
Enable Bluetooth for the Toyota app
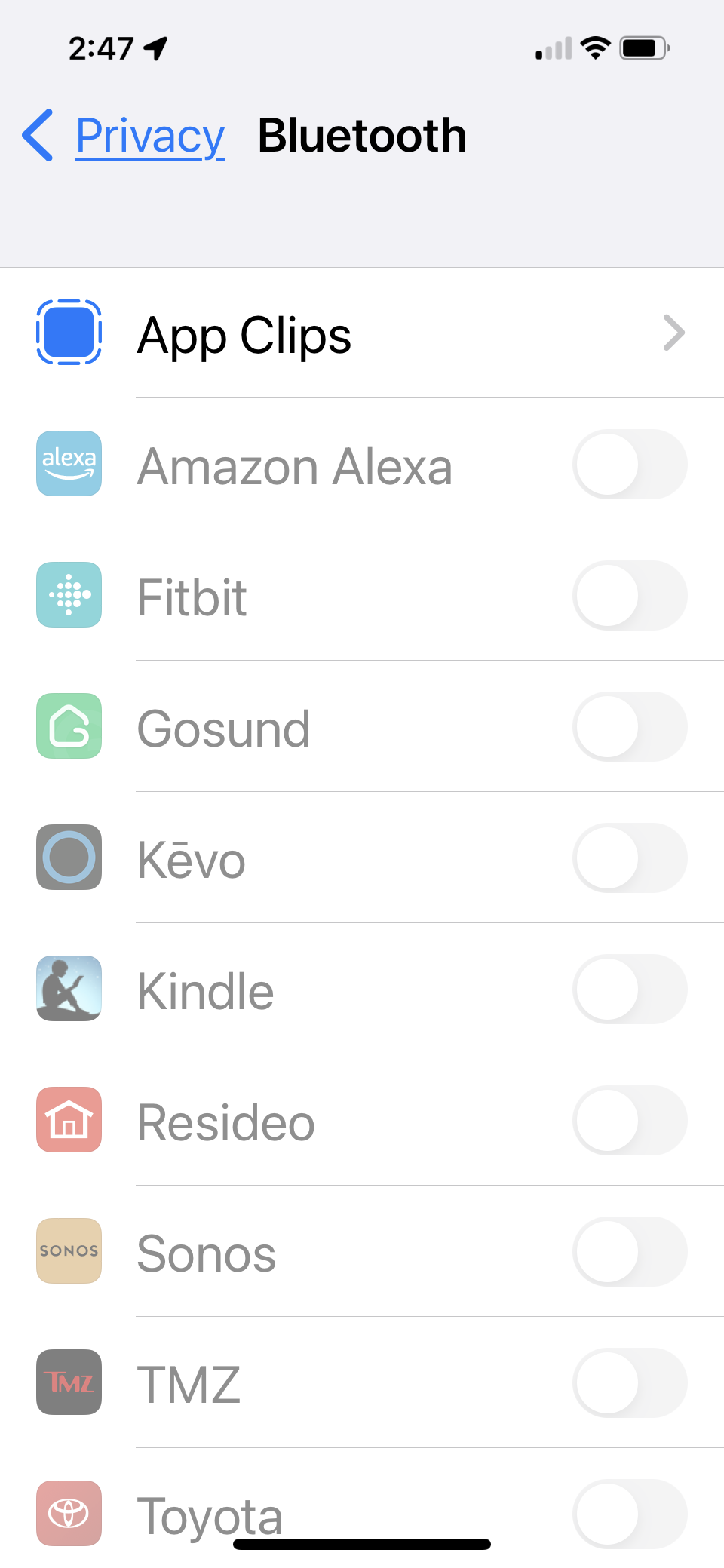point(629,1513)
